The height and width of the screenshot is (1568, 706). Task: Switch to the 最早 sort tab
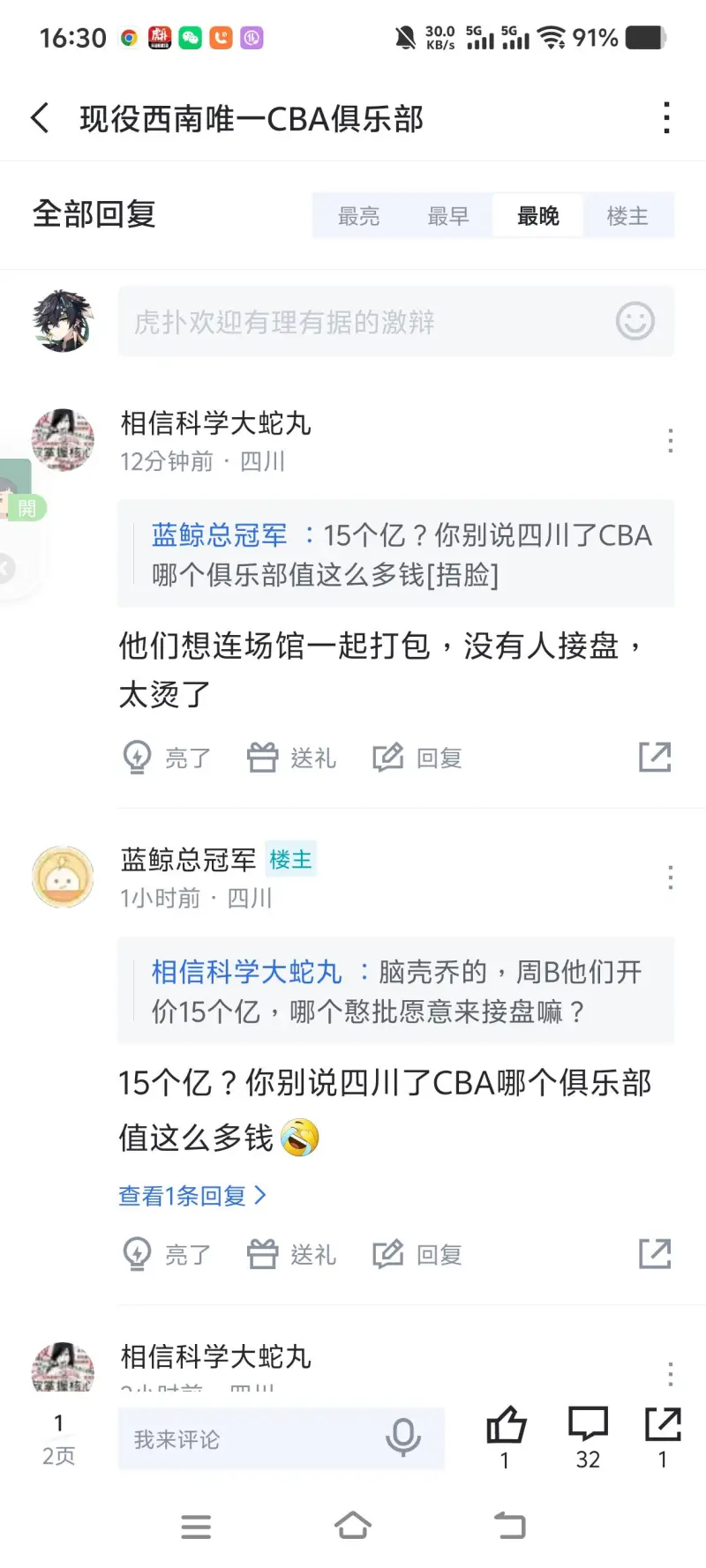point(448,216)
